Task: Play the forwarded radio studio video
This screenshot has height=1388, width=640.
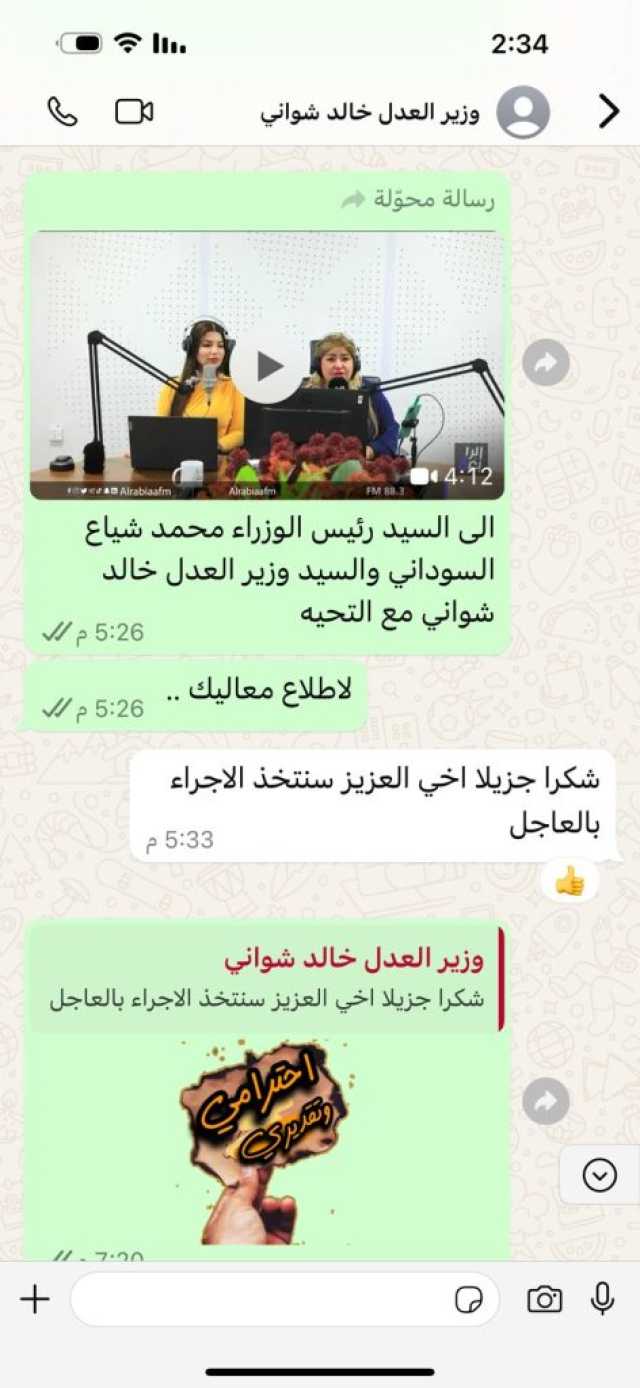Action: point(268,367)
